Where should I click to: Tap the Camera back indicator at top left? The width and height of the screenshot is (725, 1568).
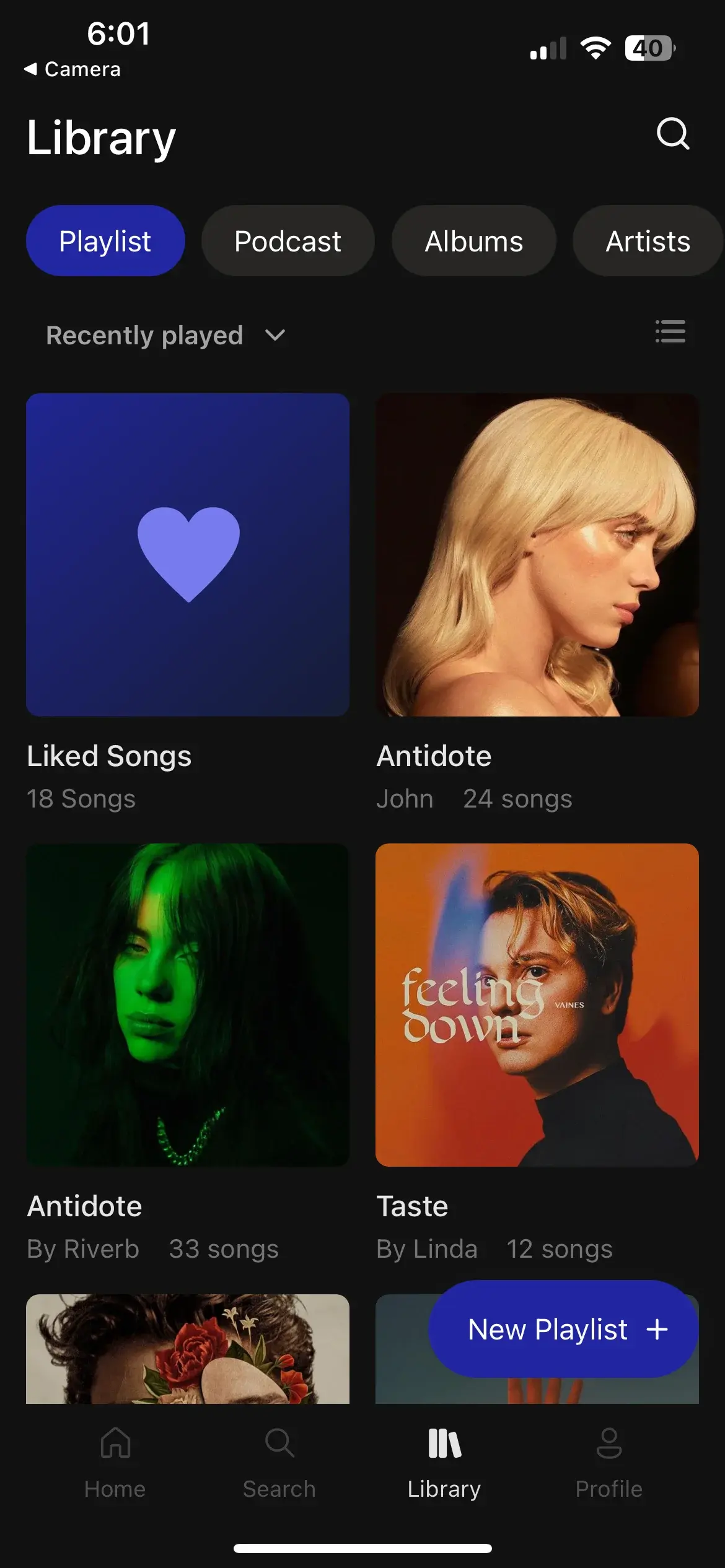click(x=72, y=69)
